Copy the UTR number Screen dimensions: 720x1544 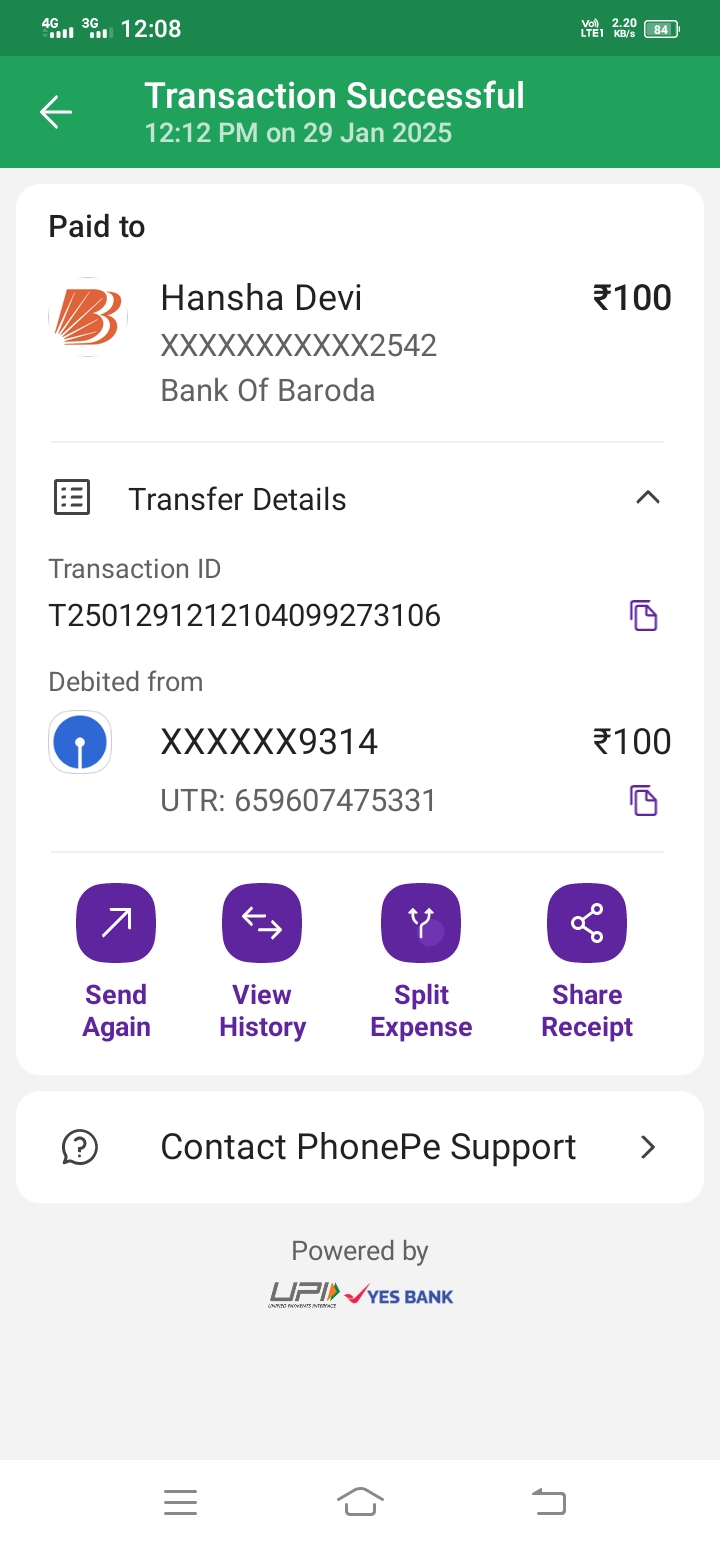click(643, 800)
